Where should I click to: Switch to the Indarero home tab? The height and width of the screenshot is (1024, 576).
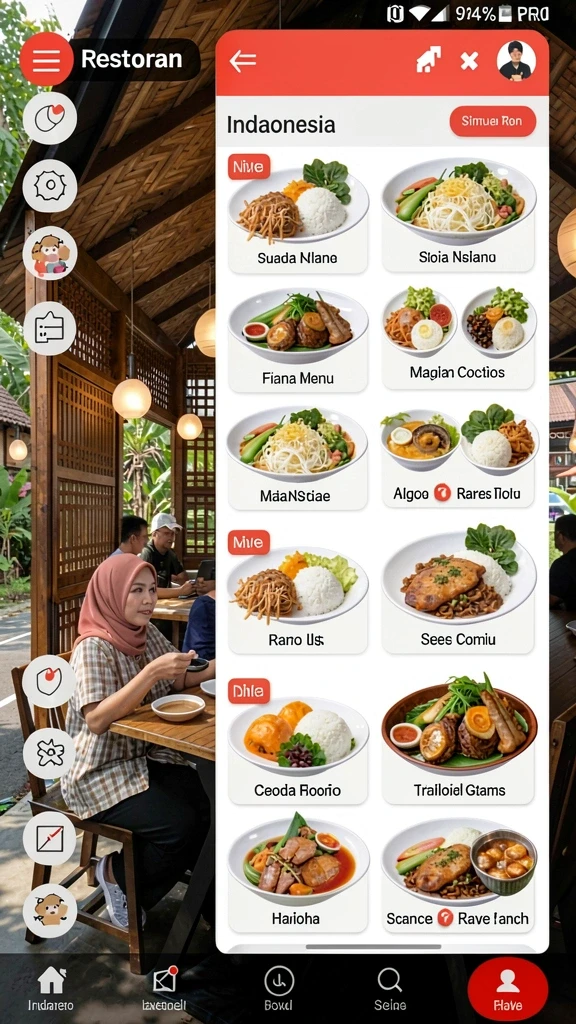51,987
